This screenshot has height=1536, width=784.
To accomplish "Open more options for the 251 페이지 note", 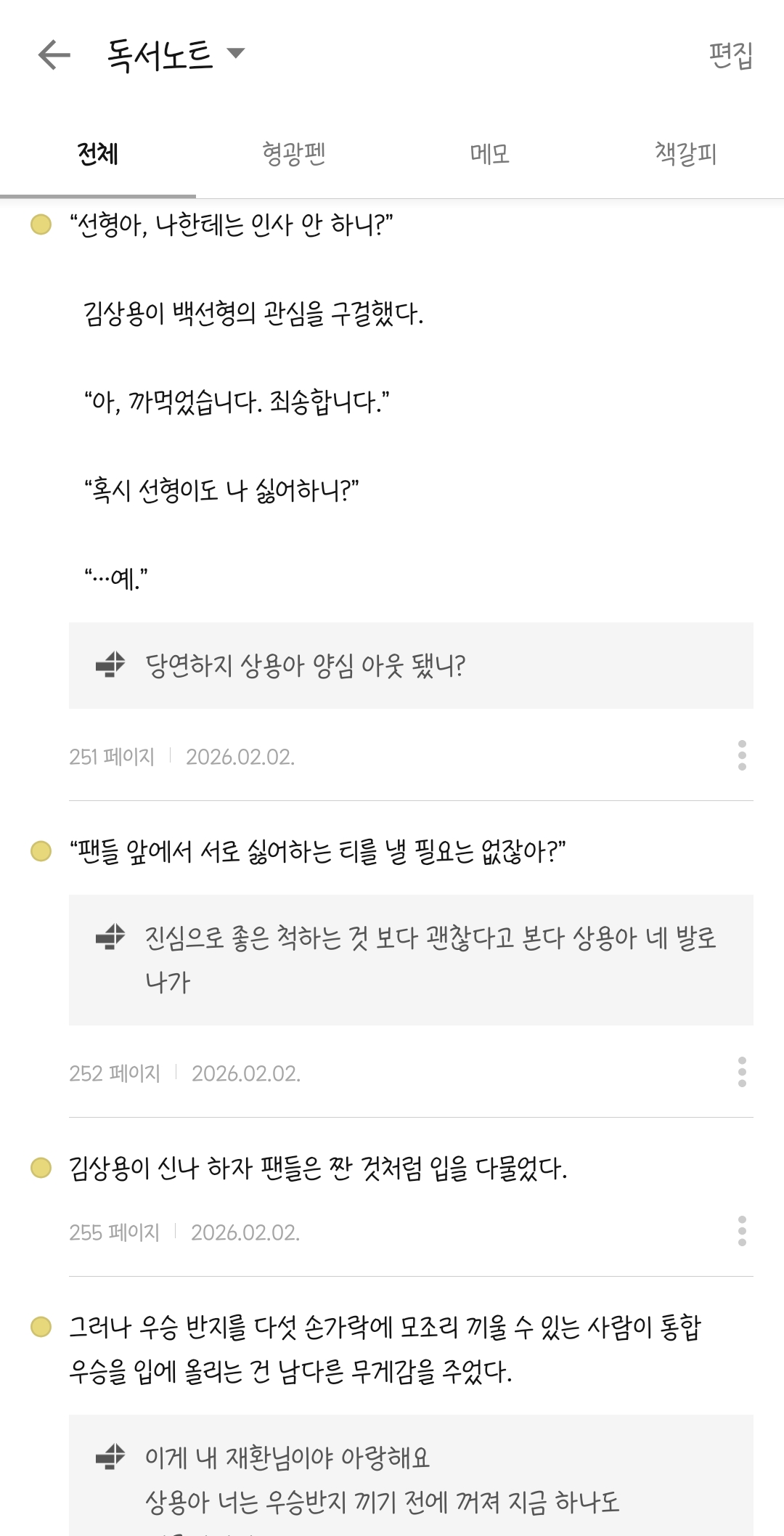I will pos(742,756).
